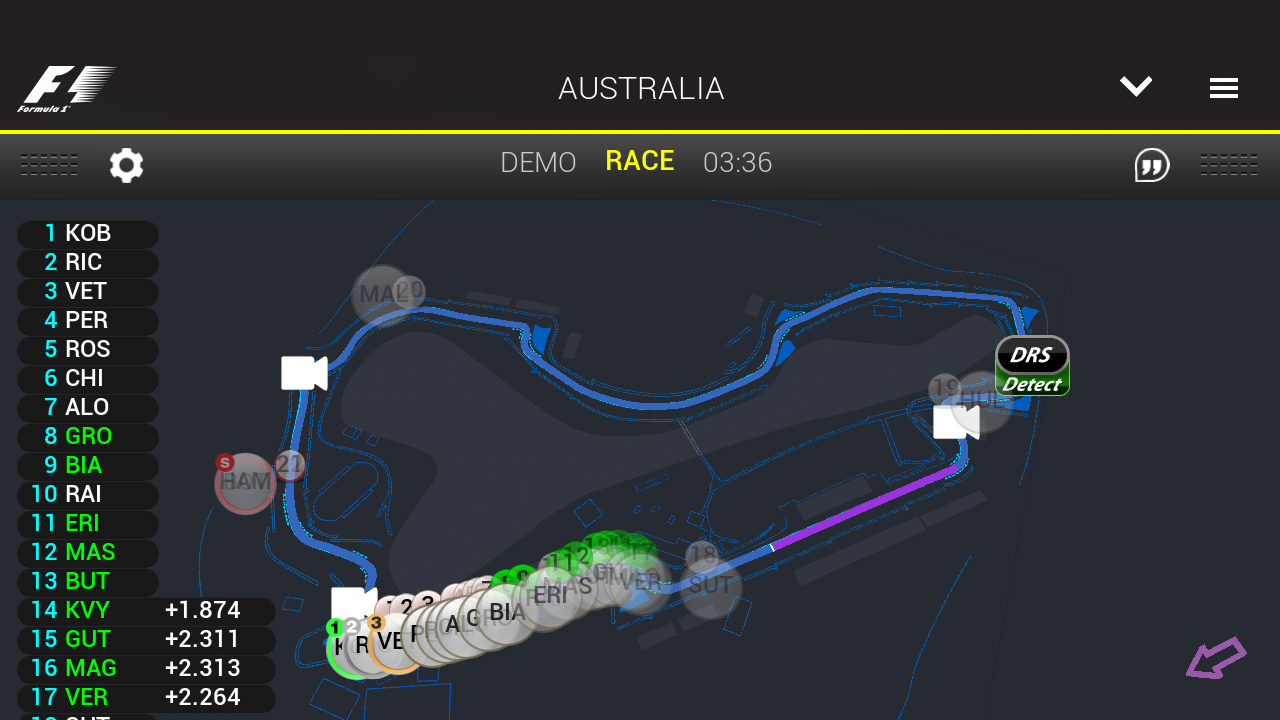The width and height of the screenshot is (1280, 720).
Task: Select MAG row with +2.313
Action: pyautogui.click(x=146, y=669)
